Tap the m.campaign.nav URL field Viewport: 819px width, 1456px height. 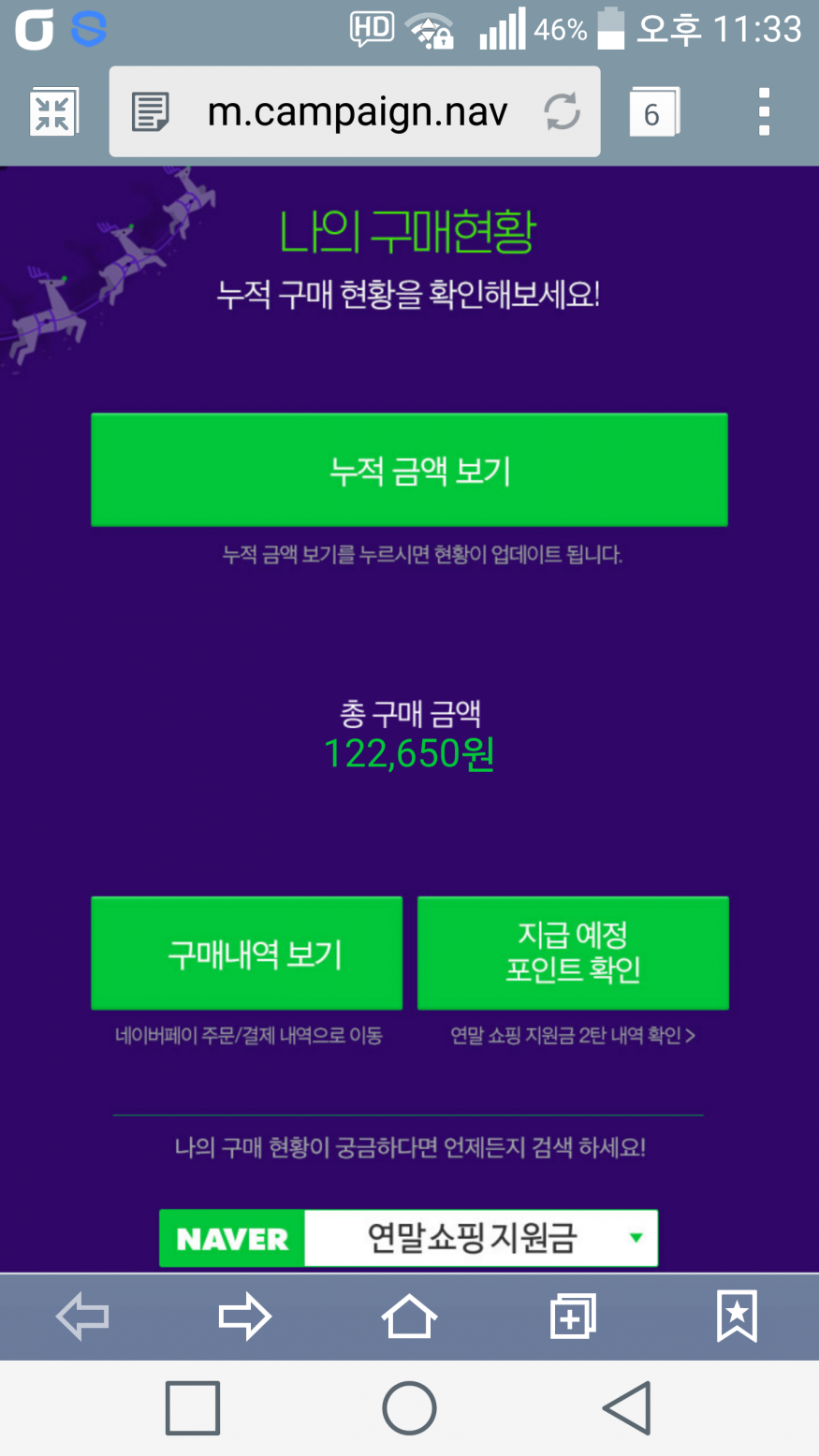point(356,112)
